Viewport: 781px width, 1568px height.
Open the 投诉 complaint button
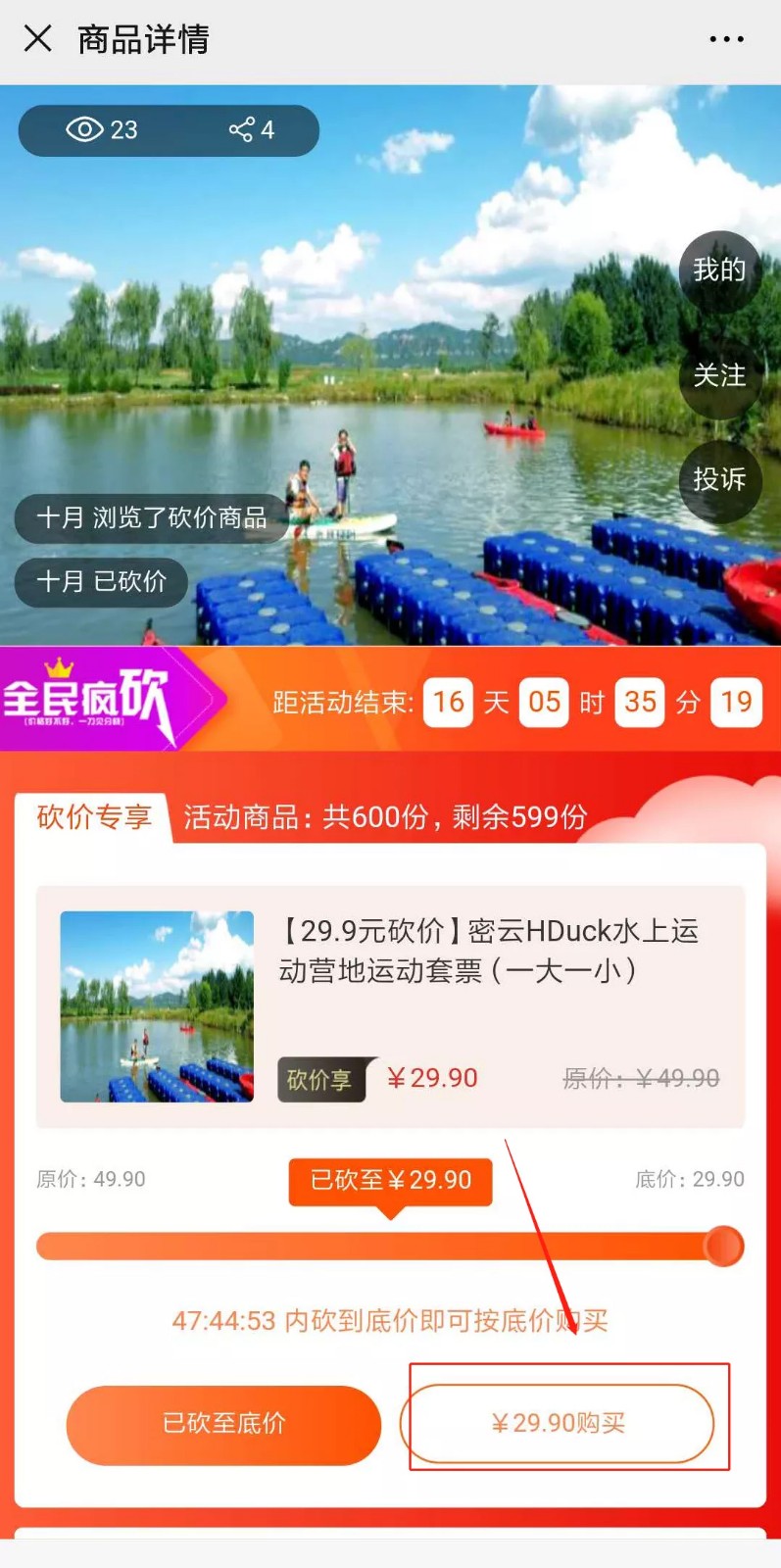[720, 479]
